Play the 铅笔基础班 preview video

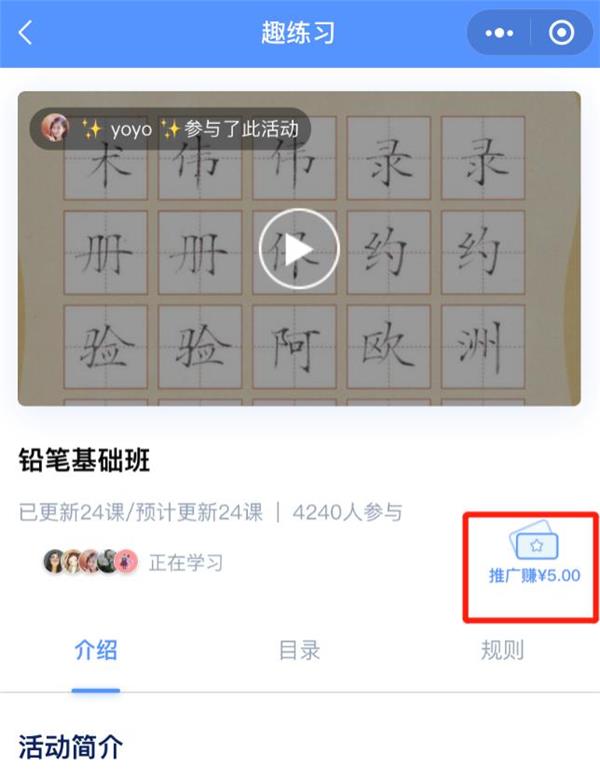[x=299, y=250]
